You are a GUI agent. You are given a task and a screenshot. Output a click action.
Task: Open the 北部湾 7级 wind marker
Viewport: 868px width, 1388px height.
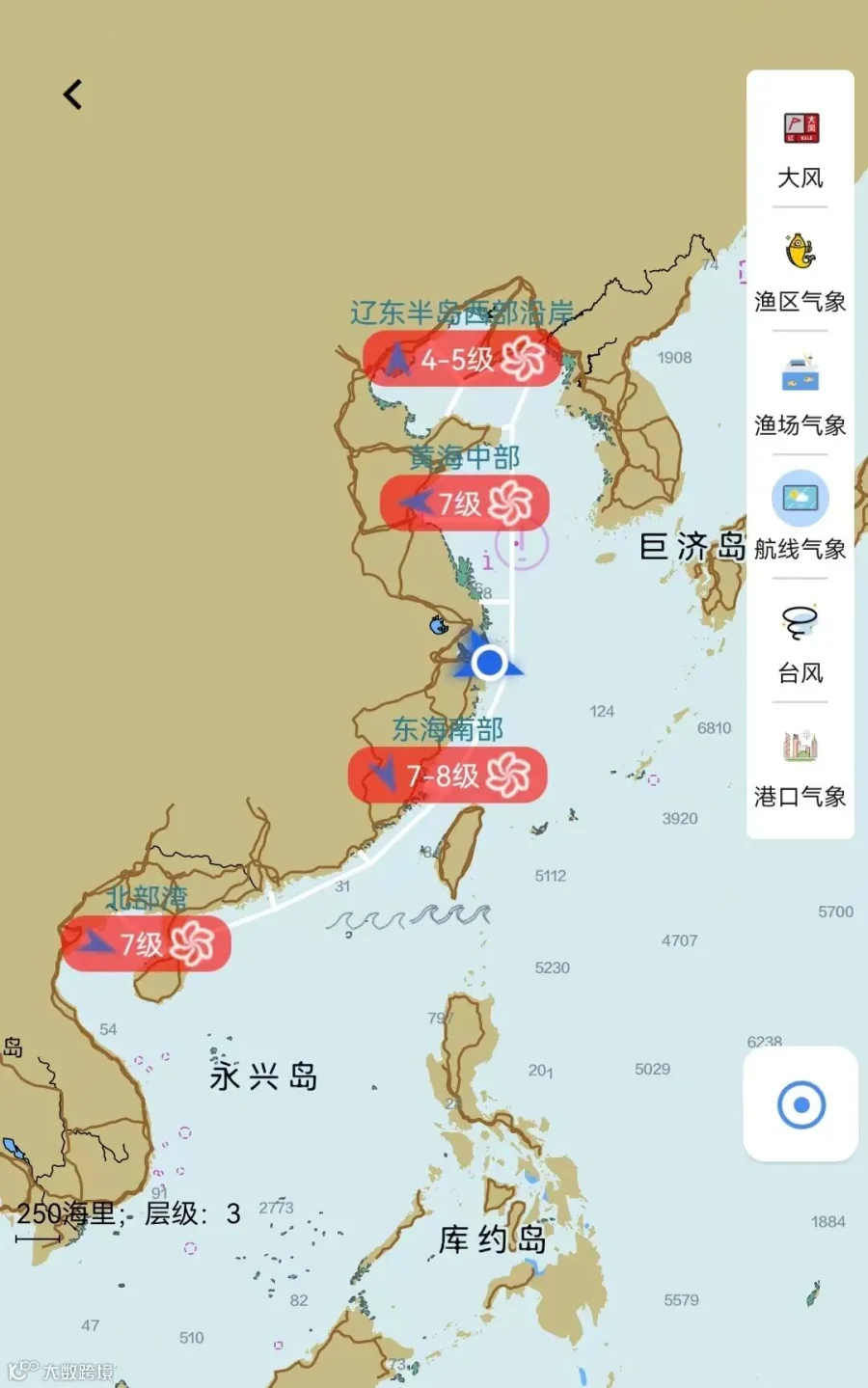146,943
